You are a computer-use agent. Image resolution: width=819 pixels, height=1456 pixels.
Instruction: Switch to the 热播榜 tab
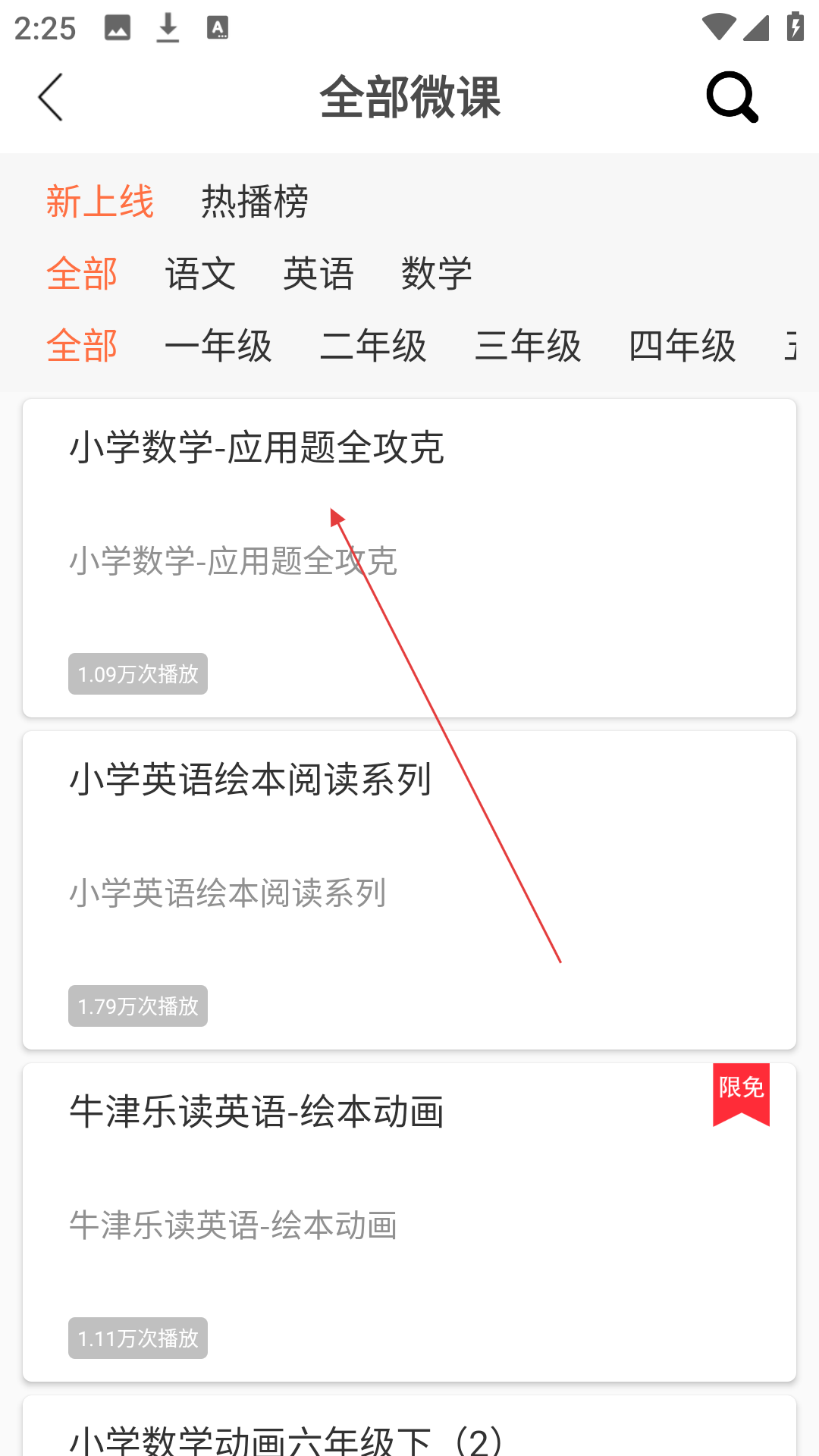coord(254,202)
